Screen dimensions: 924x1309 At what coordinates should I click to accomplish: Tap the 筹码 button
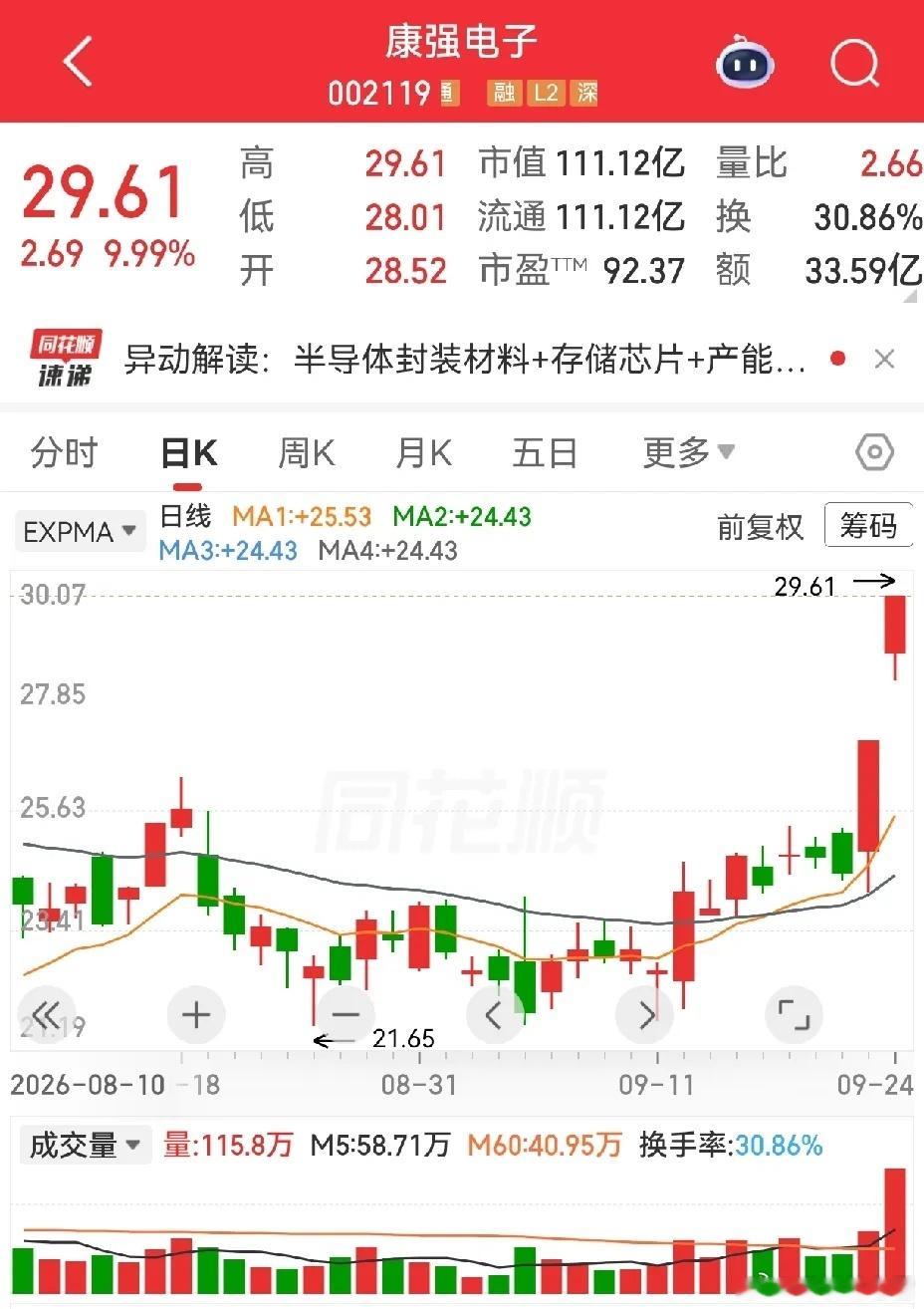click(868, 525)
